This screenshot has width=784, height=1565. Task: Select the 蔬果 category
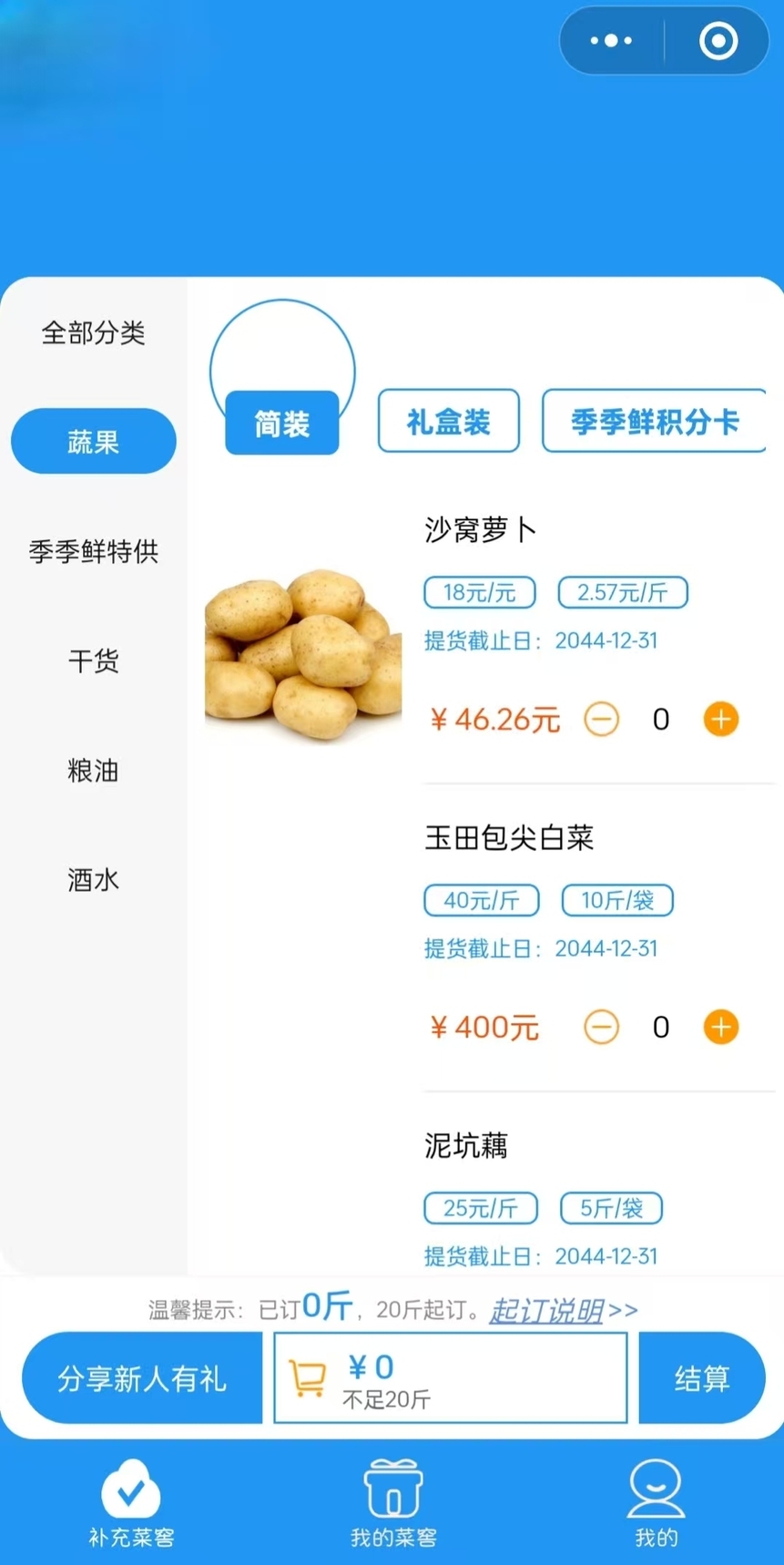point(93,442)
